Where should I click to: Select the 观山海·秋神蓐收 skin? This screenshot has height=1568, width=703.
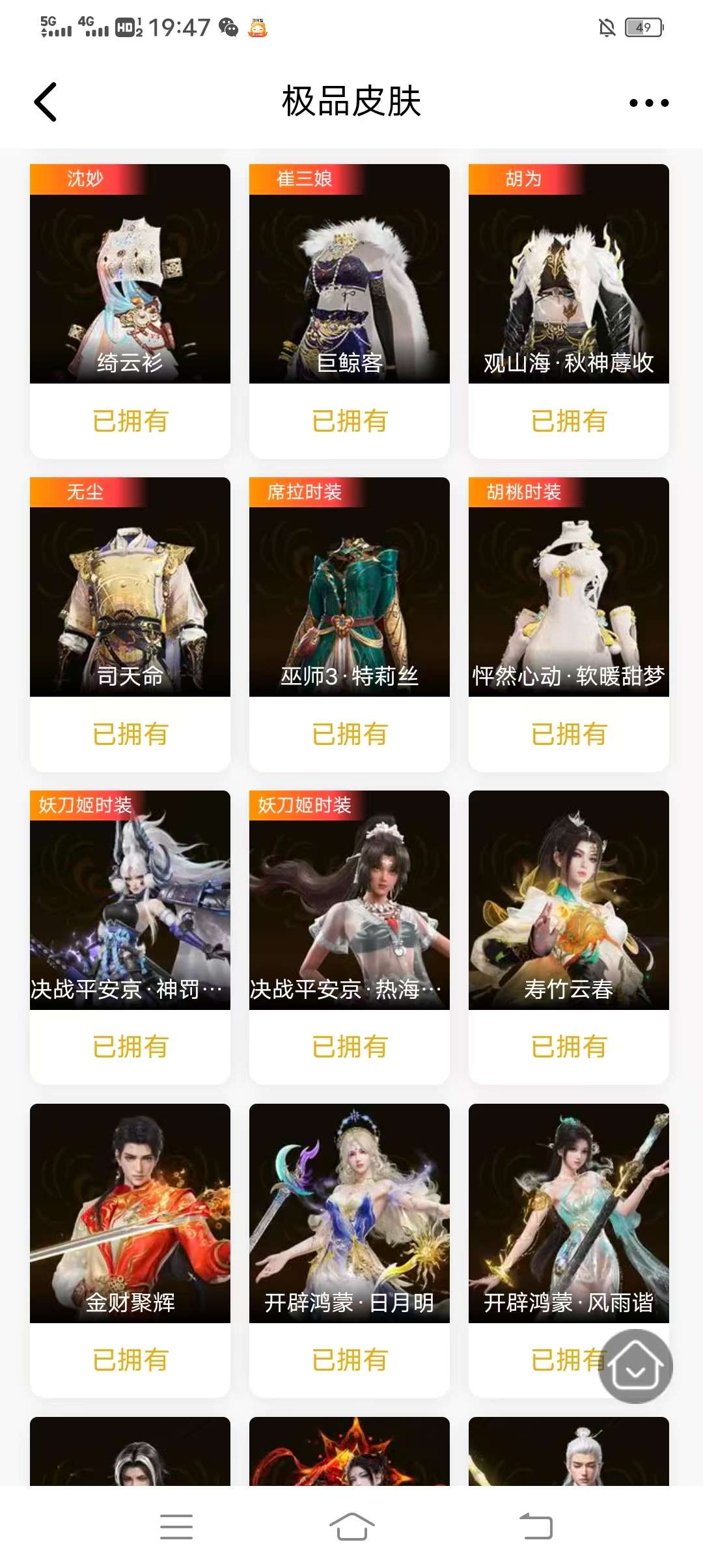(x=569, y=287)
